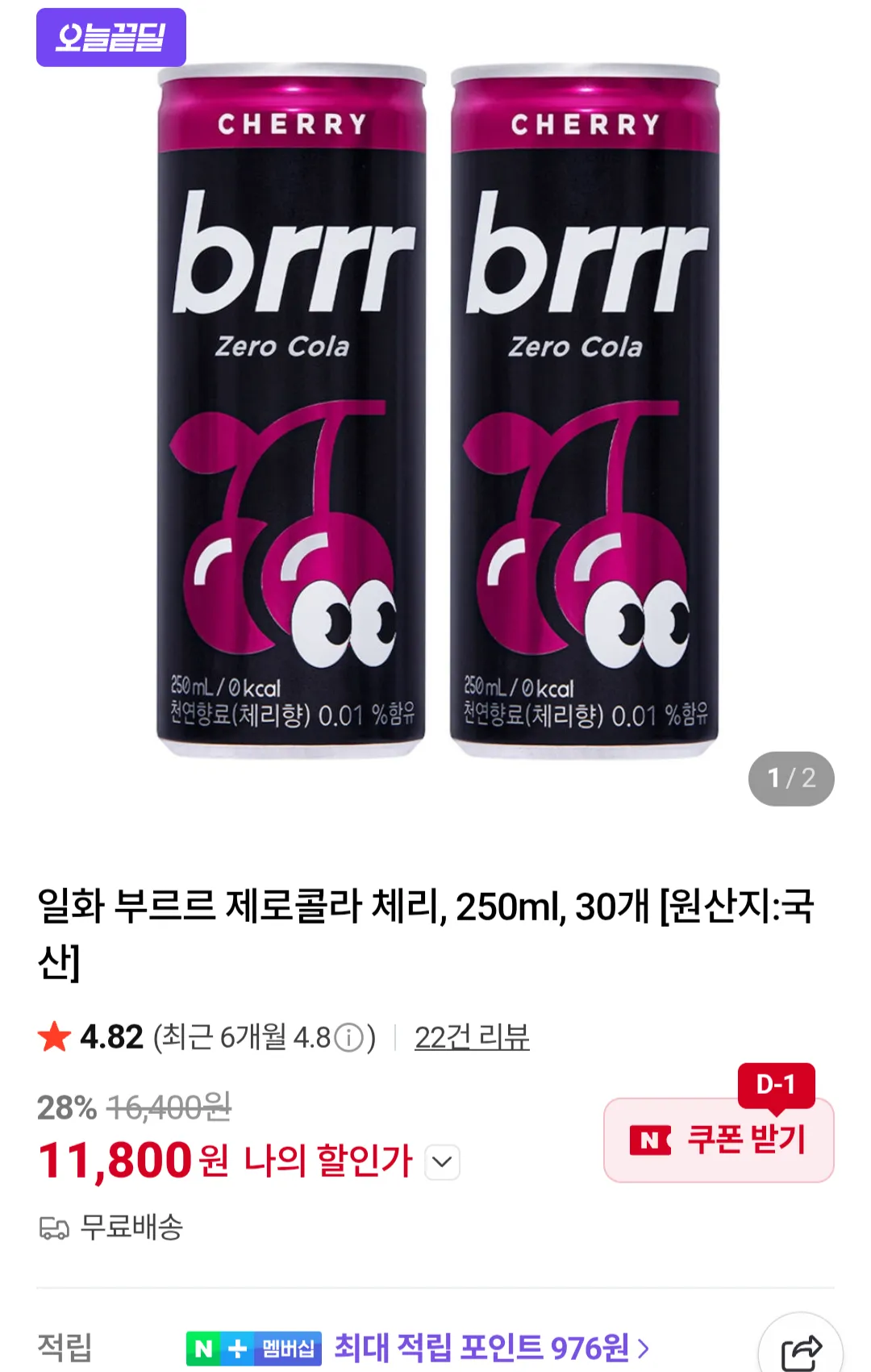Show info about the recent 6-month rating
Image resolution: width=871 pixels, height=1372 pixels.
tap(349, 1037)
